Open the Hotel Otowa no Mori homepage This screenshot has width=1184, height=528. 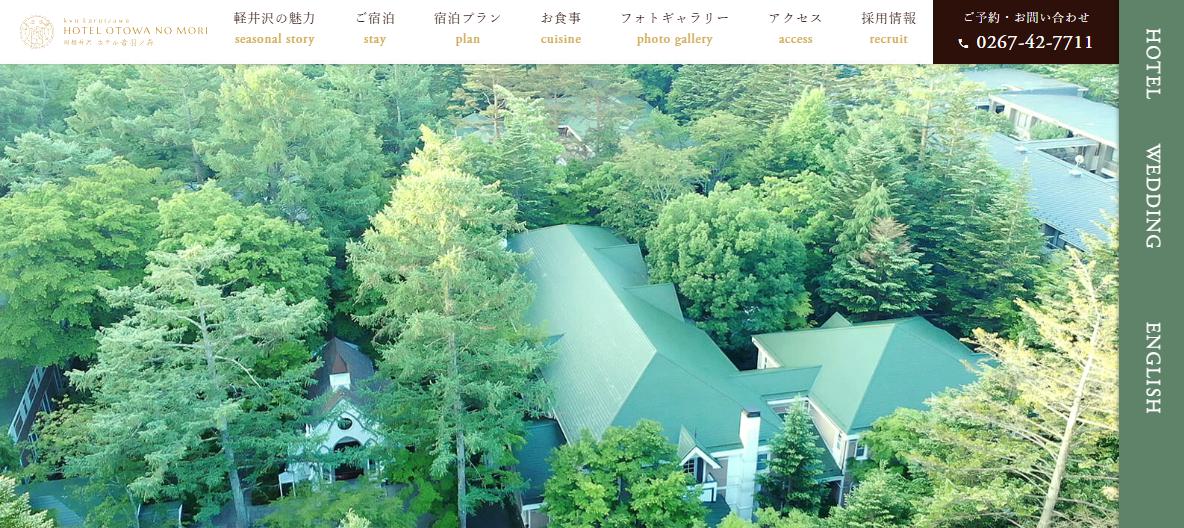pyautogui.click(x=114, y=31)
